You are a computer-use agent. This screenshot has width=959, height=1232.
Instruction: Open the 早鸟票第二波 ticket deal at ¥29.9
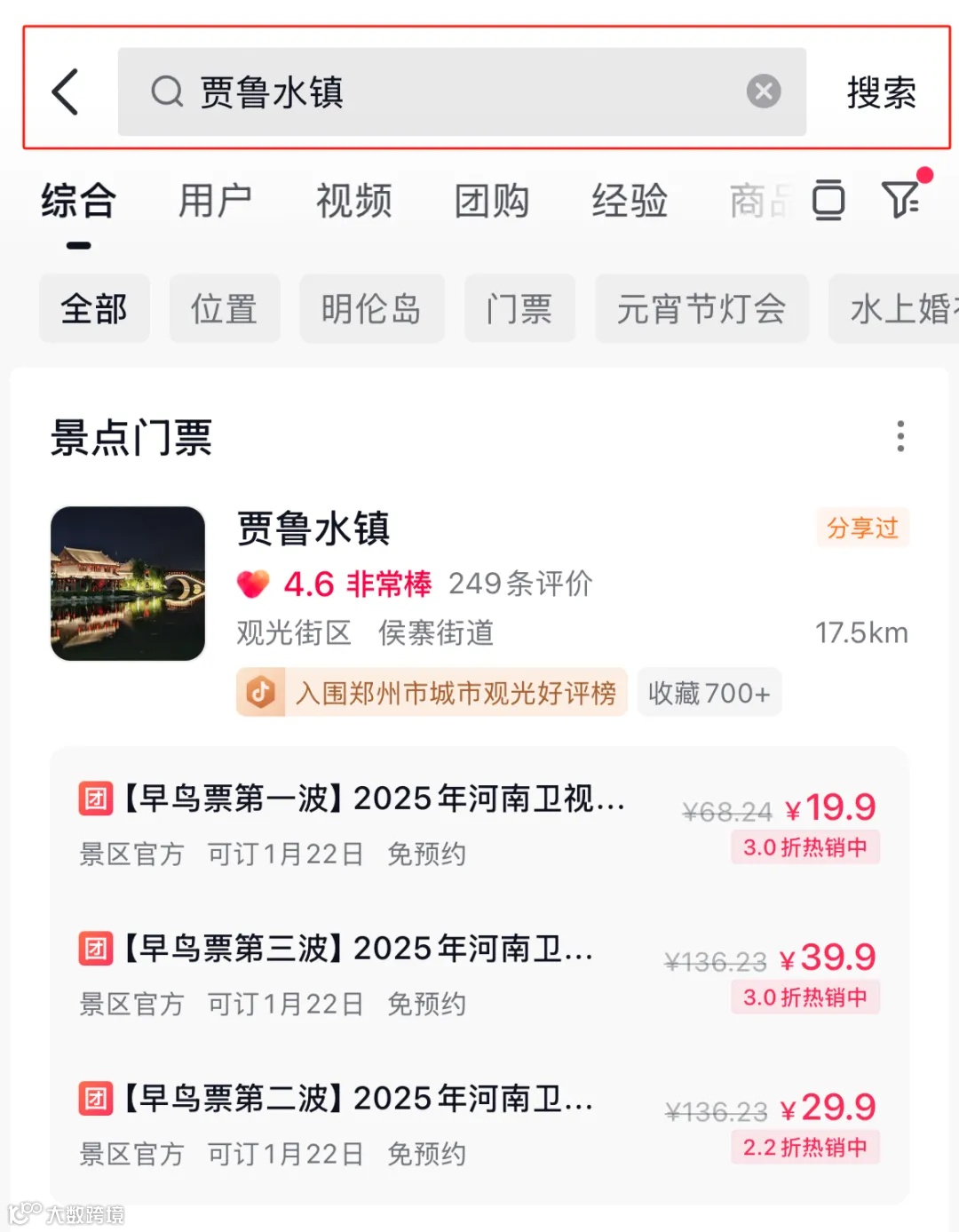click(479, 1125)
